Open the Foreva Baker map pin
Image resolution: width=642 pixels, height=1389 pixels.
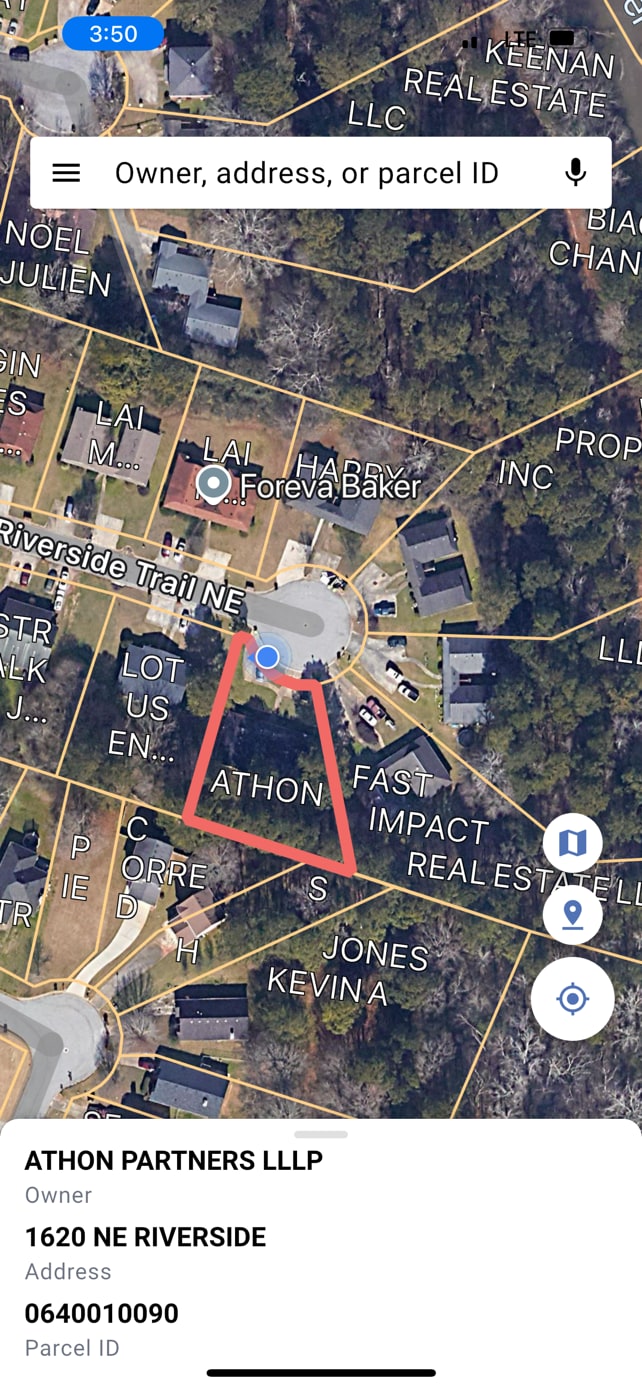pyautogui.click(x=213, y=485)
